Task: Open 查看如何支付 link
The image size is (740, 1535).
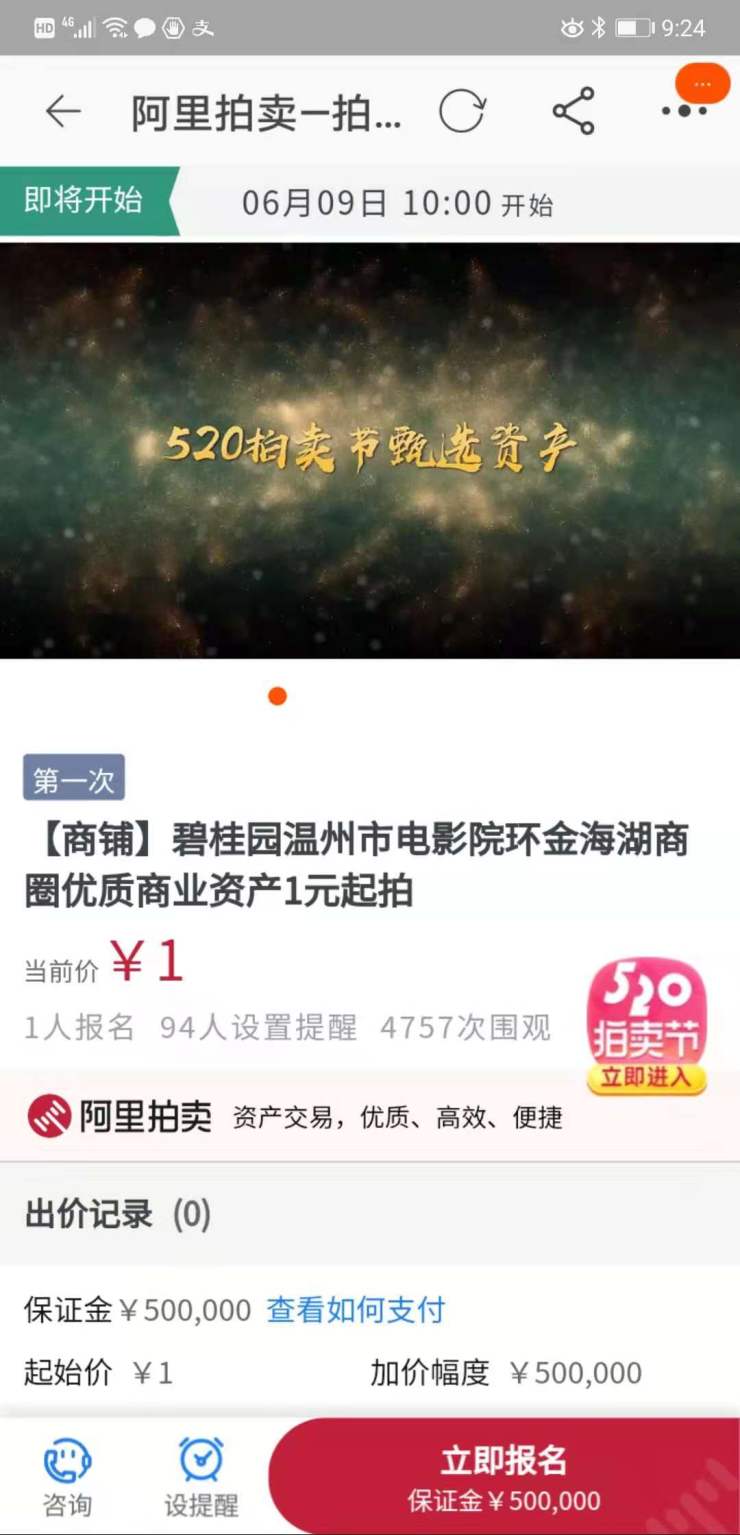Action: [x=355, y=1310]
